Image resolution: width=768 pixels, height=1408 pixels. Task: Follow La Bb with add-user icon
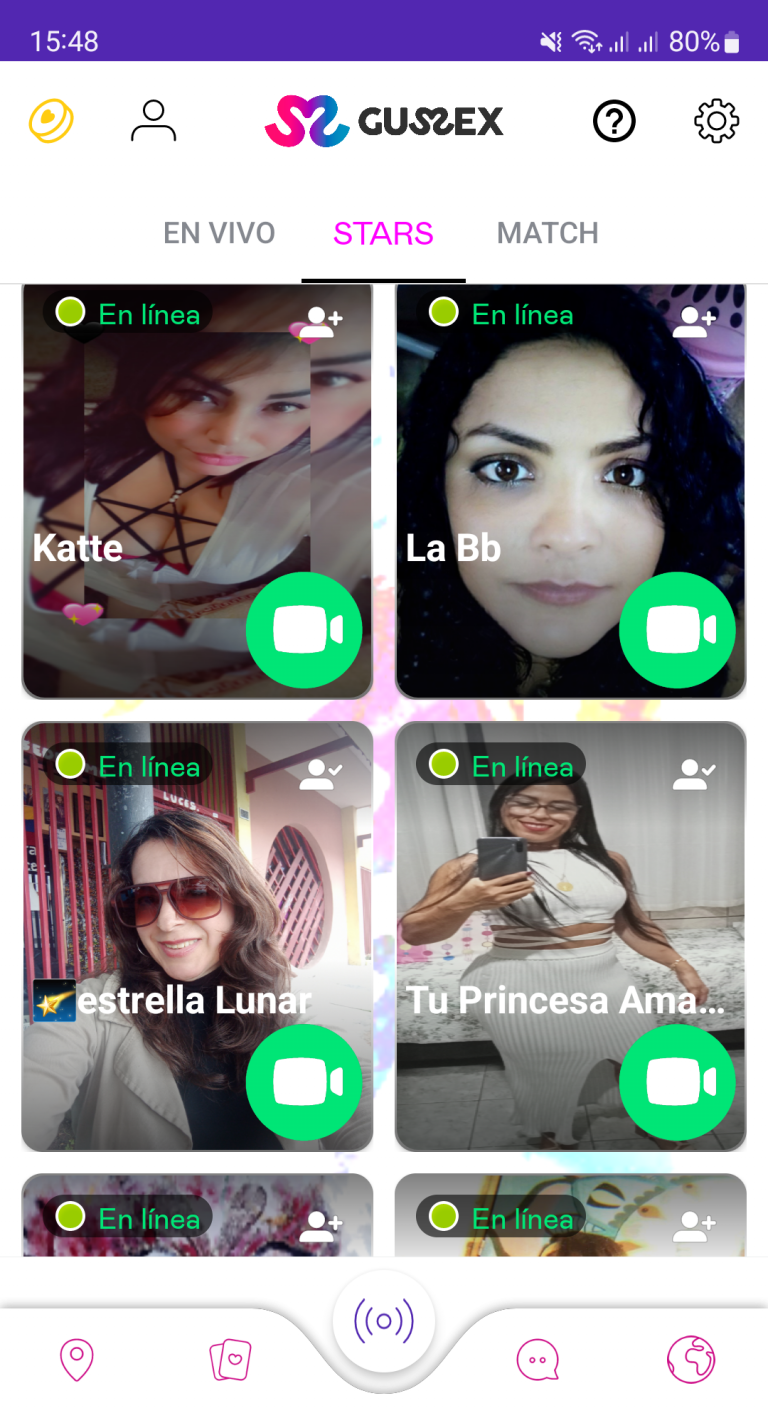click(x=694, y=321)
